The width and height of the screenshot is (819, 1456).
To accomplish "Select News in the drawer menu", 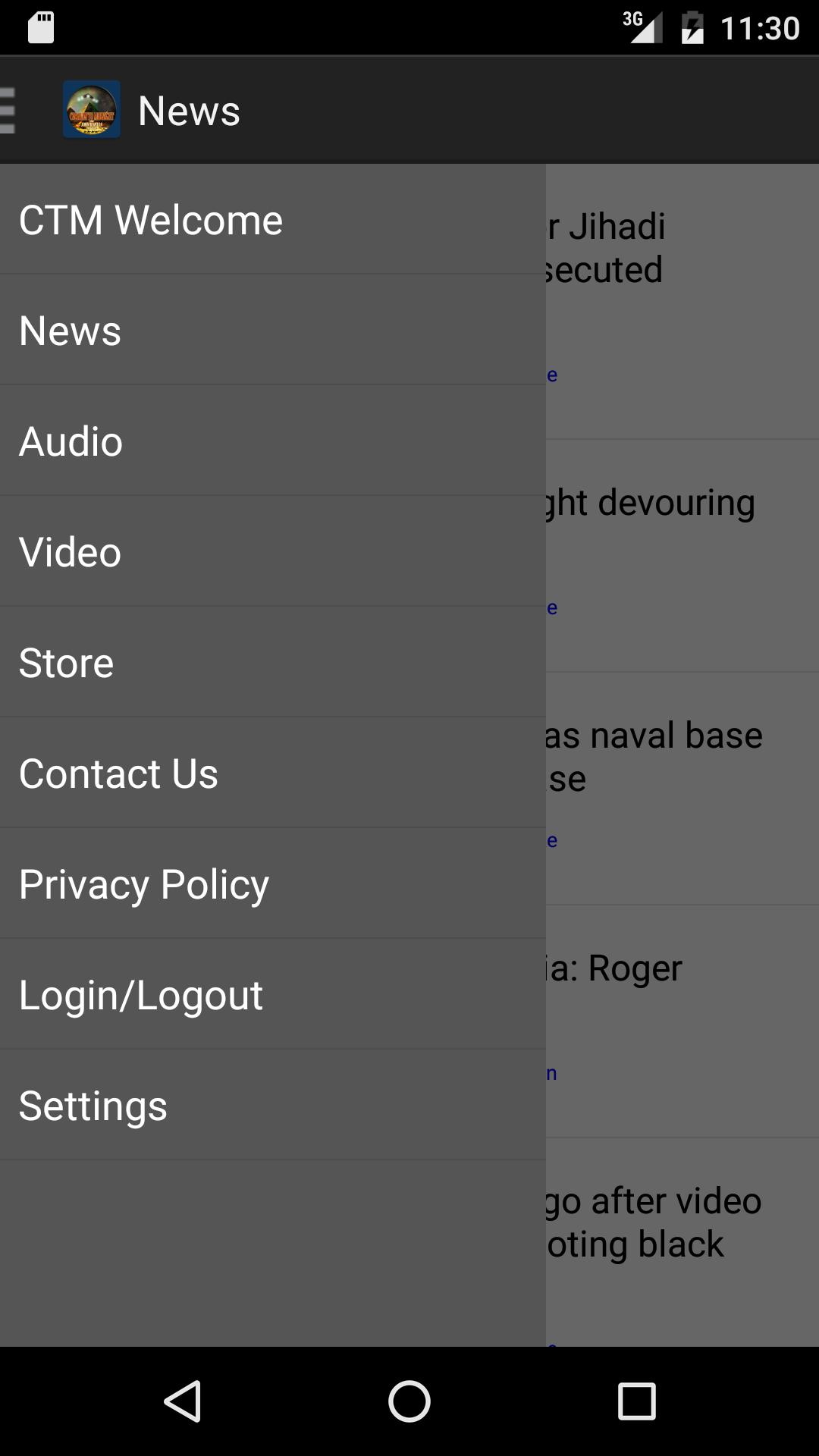I will [x=272, y=331].
